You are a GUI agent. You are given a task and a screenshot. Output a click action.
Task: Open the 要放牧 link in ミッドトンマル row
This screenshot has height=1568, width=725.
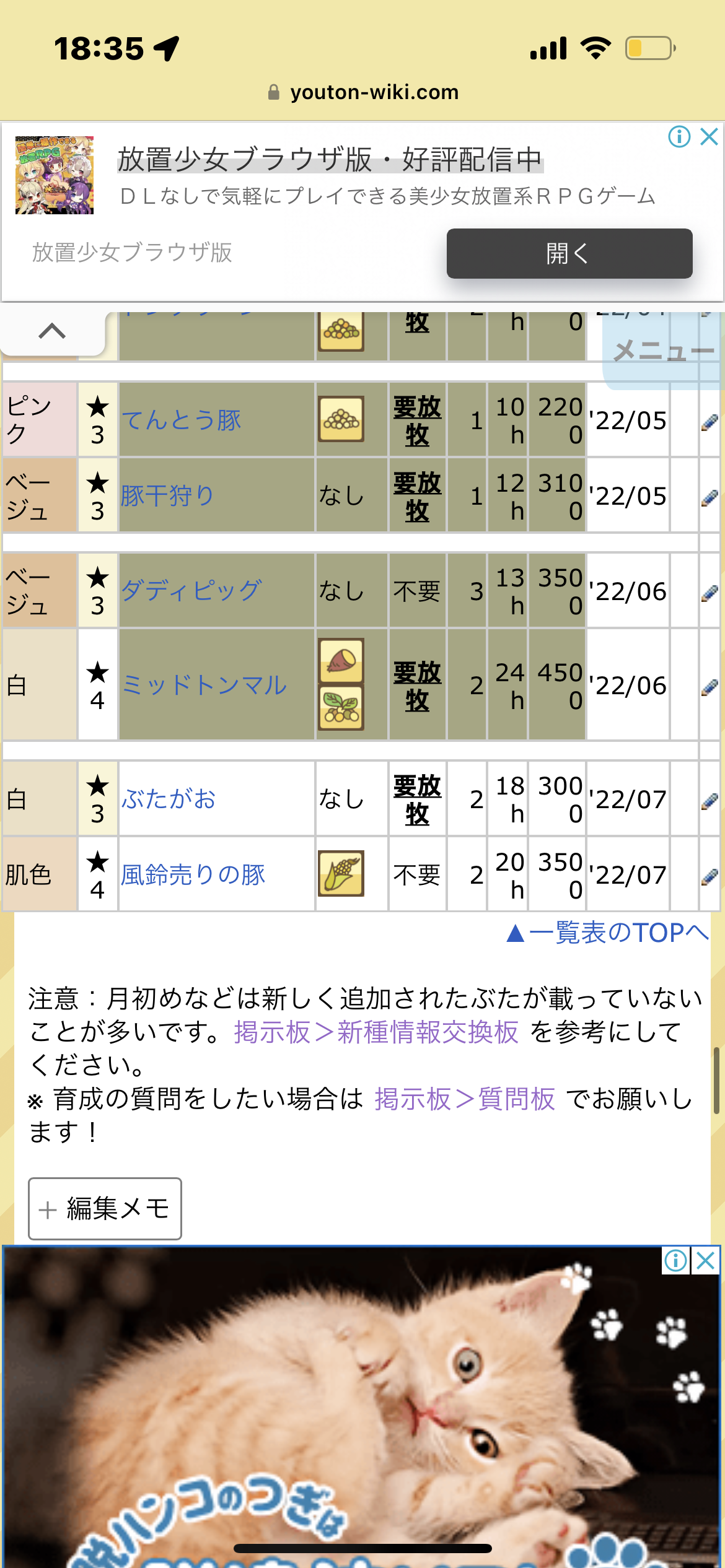(417, 686)
